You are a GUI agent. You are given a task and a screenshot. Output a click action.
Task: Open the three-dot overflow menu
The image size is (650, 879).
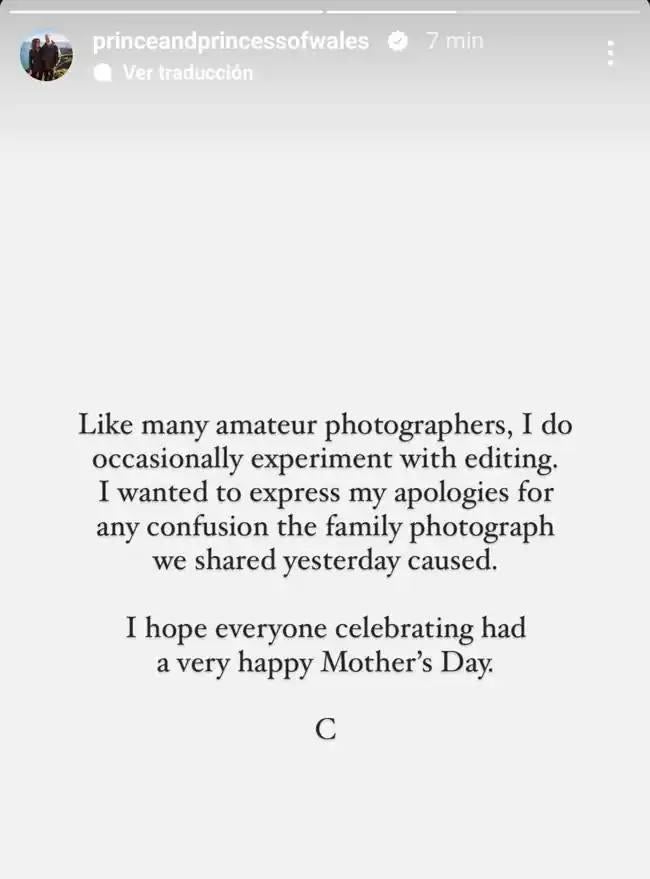(610, 53)
